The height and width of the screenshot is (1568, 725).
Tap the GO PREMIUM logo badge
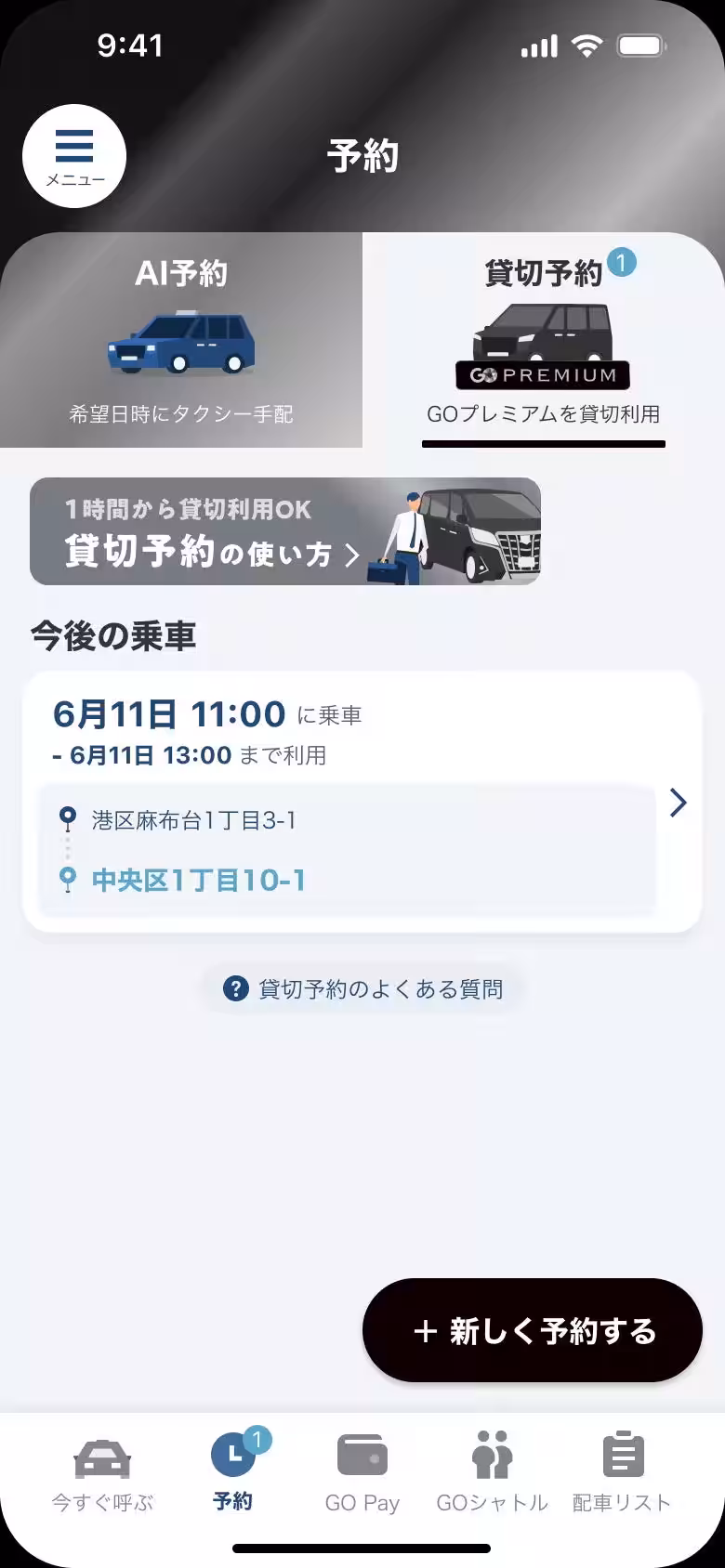tap(542, 376)
